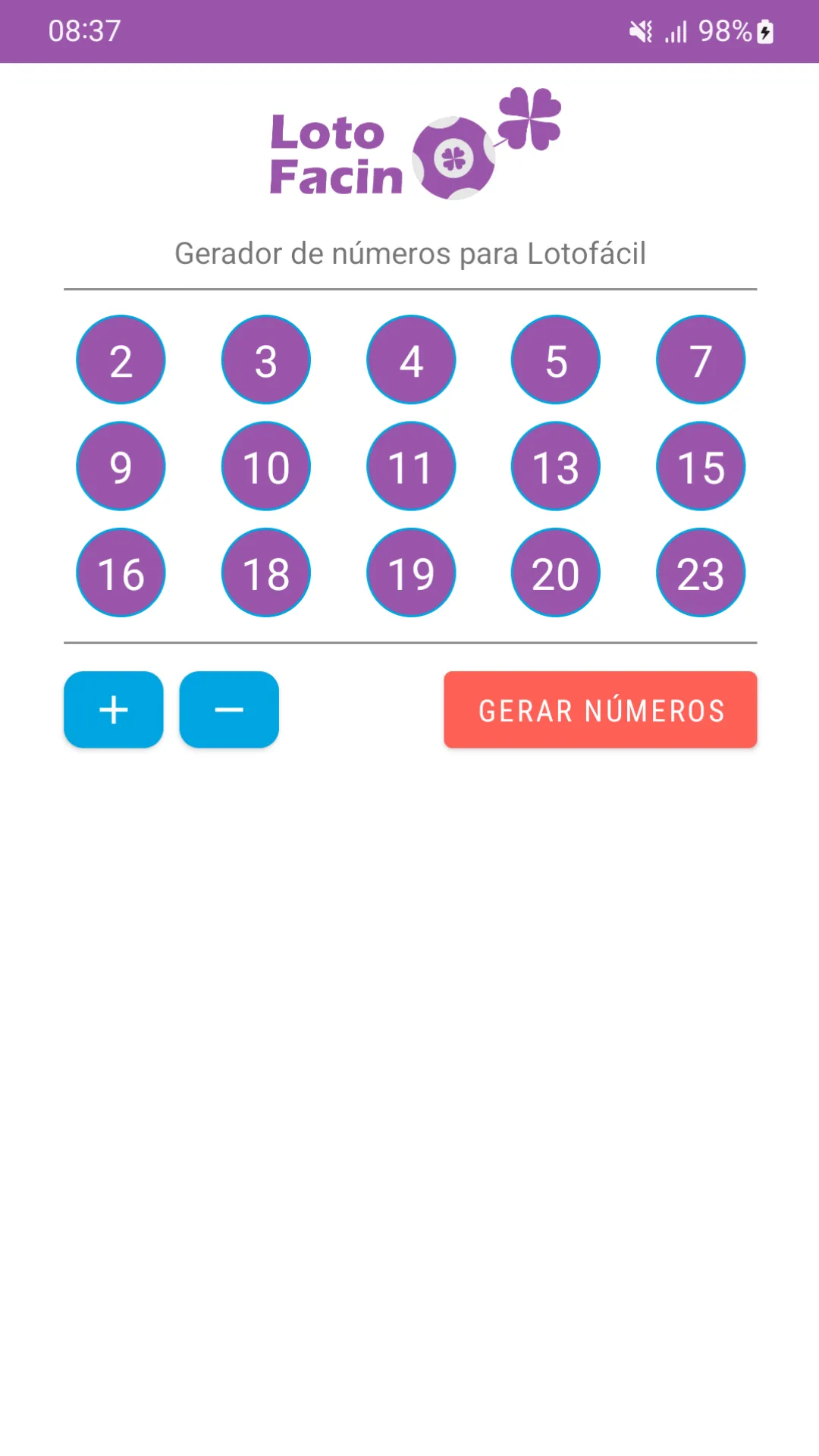Image resolution: width=819 pixels, height=1456 pixels.
Task: Increase number count with the plus button
Action: click(x=114, y=710)
